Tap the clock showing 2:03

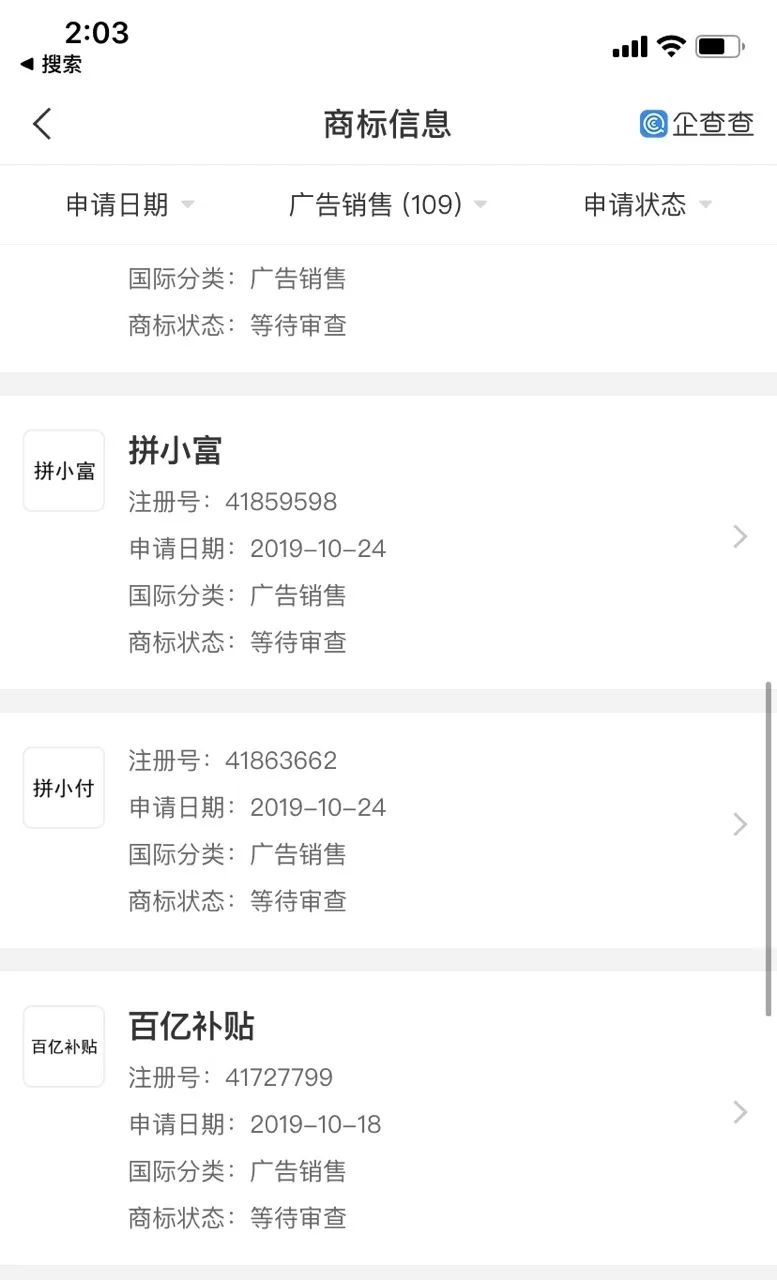[x=96, y=32]
